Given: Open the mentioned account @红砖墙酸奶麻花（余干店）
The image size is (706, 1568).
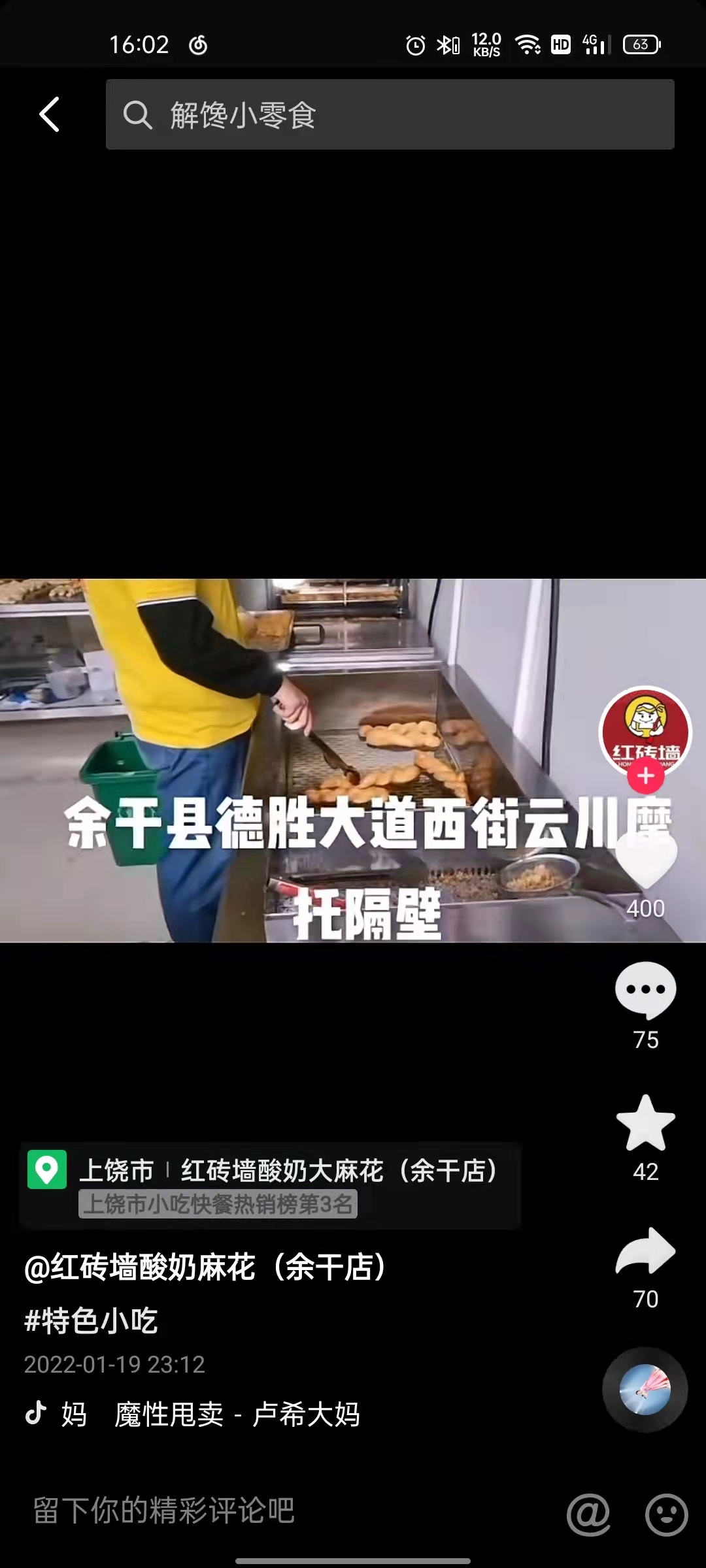Looking at the screenshot, I should (x=206, y=1267).
